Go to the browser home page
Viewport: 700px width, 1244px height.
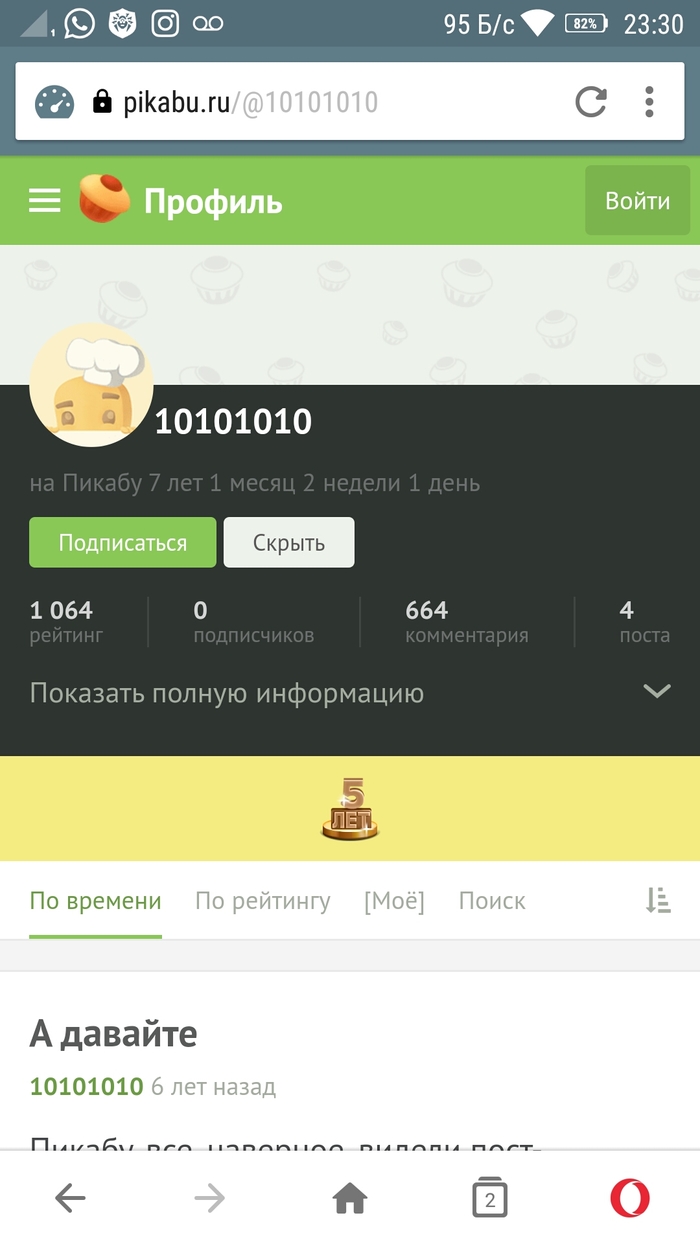pos(350,1197)
